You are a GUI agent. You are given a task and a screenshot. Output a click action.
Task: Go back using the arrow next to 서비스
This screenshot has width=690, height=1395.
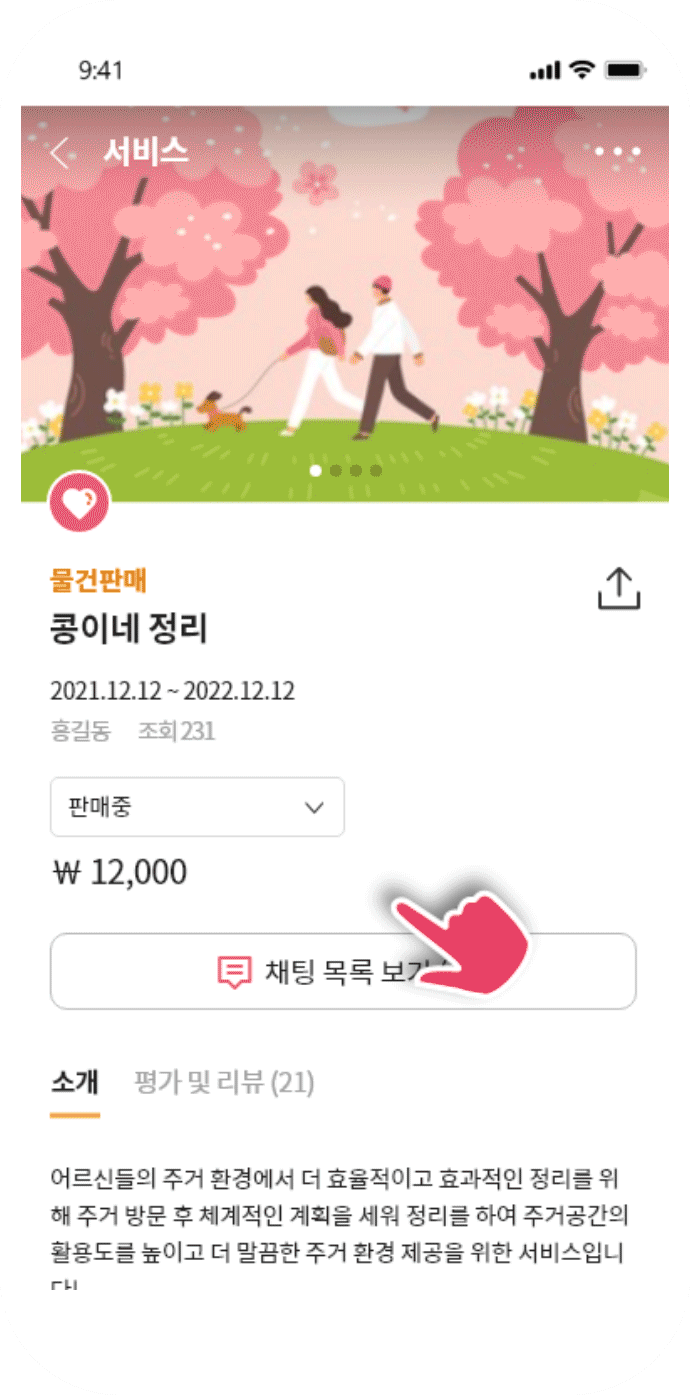point(60,153)
